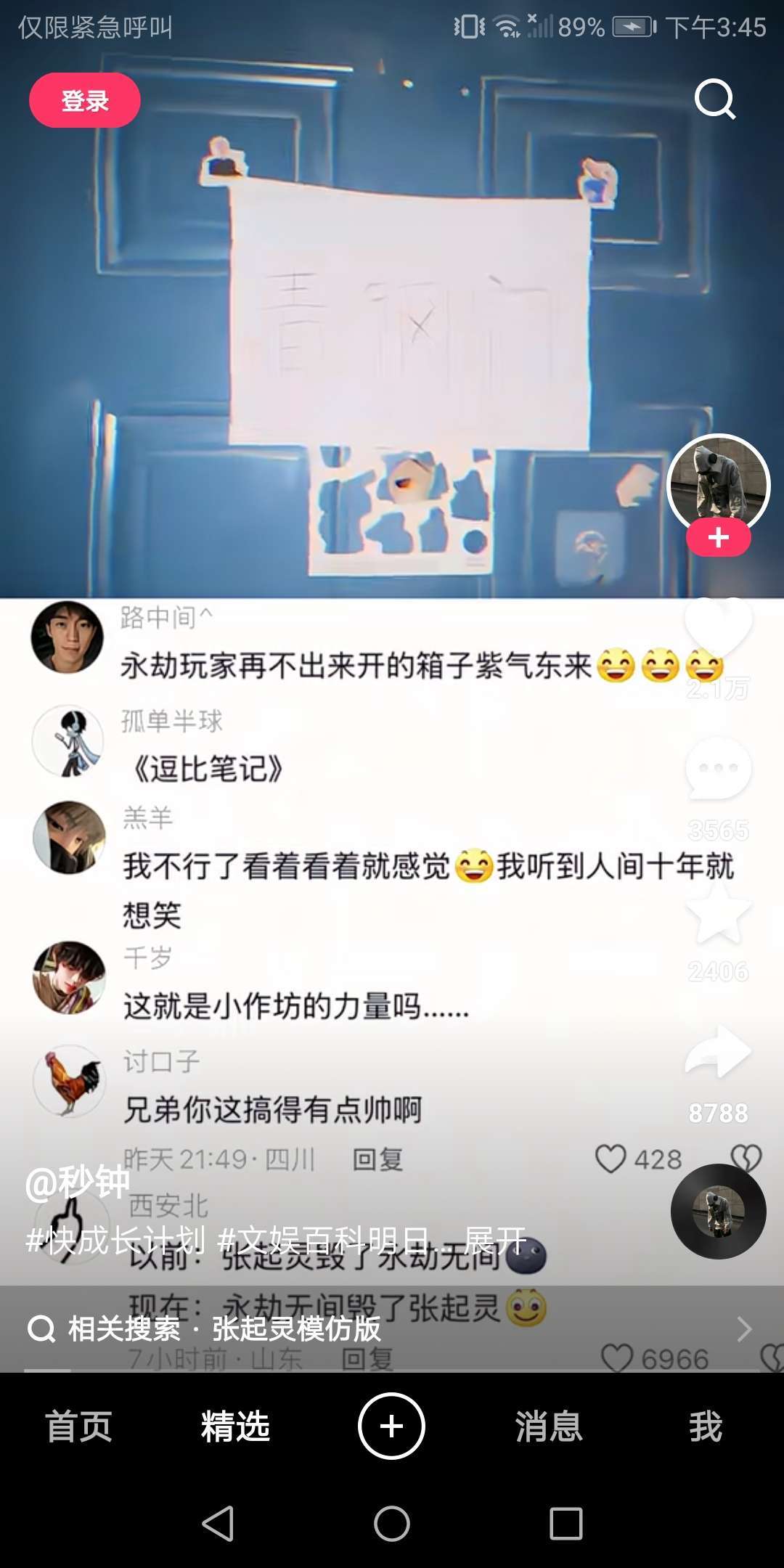Open author @秒钟 username
This screenshot has height=1568, width=784.
coord(78,1183)
